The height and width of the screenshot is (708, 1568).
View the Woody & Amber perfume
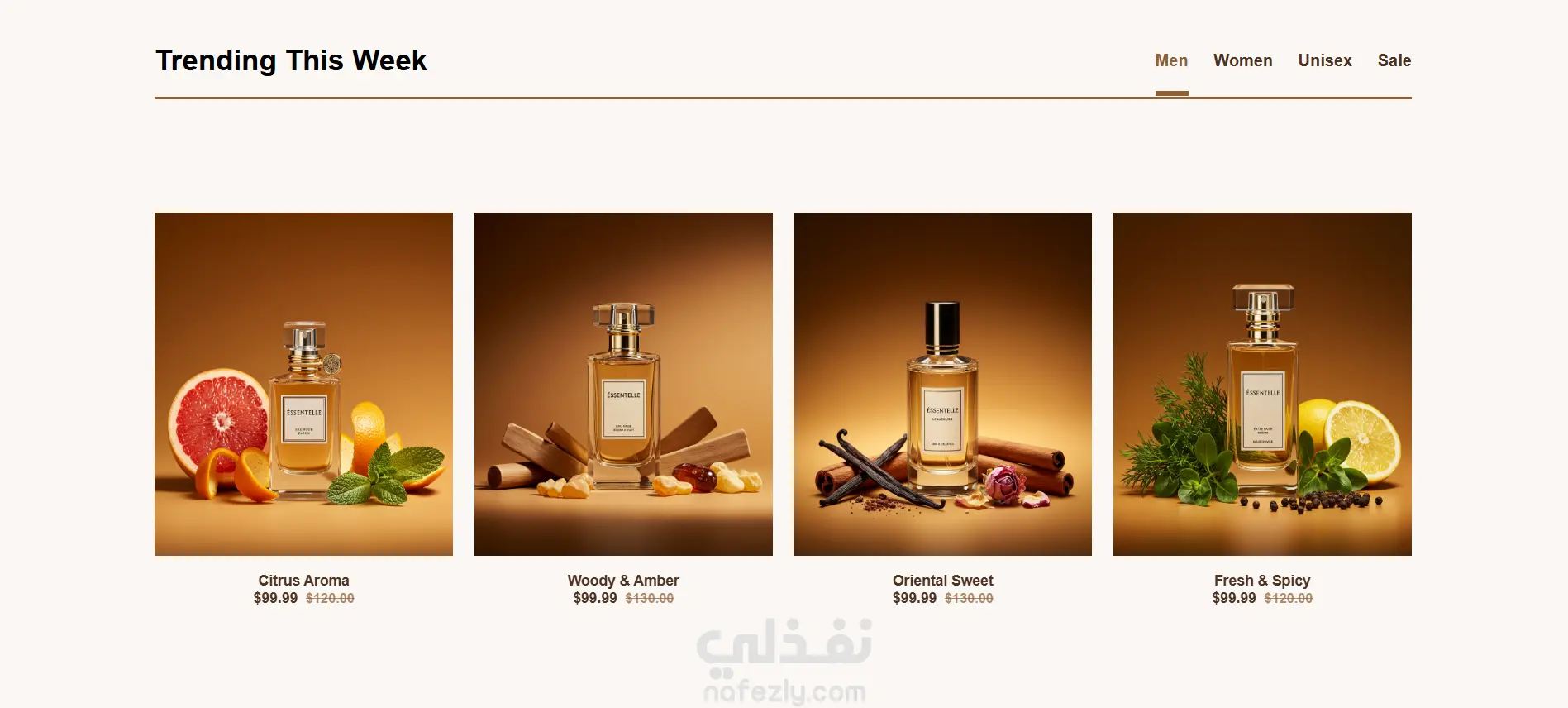(623, 384)
